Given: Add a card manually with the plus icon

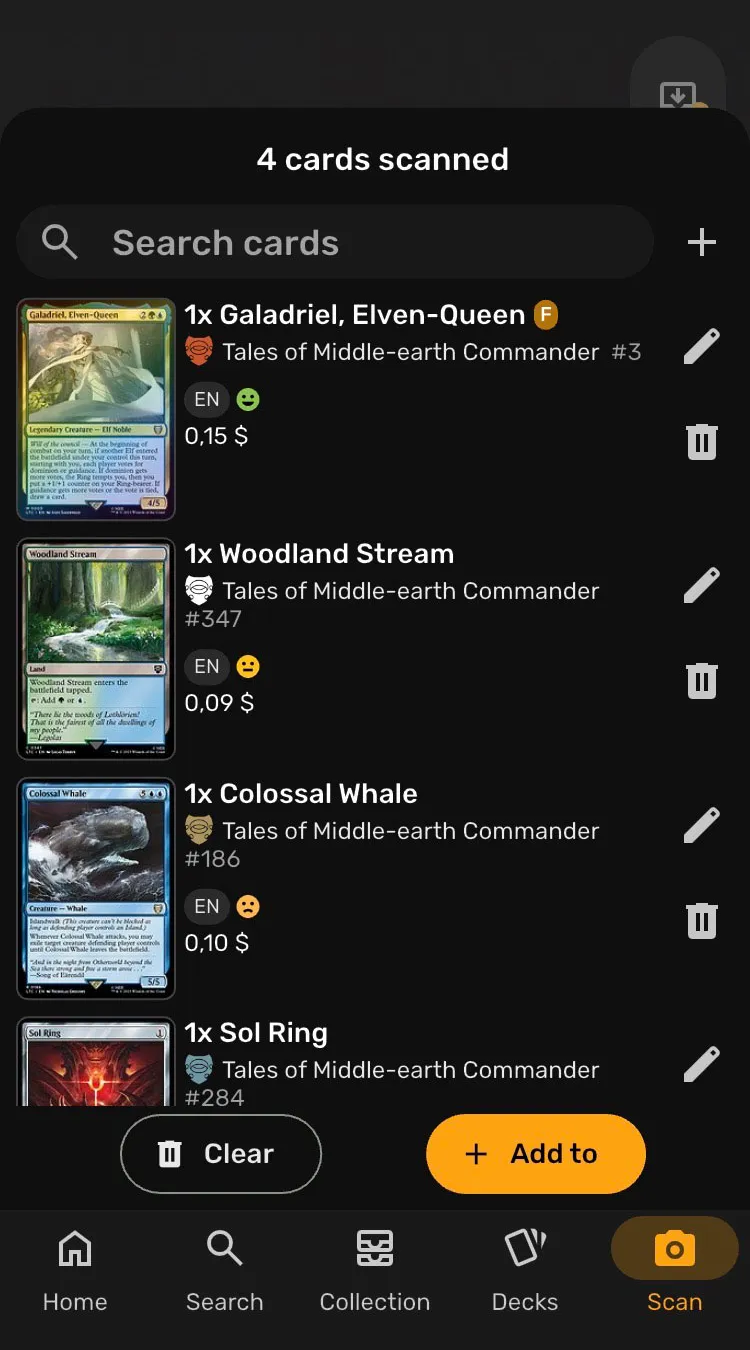Looking at the screenshot, I should (x=702, y=242).
